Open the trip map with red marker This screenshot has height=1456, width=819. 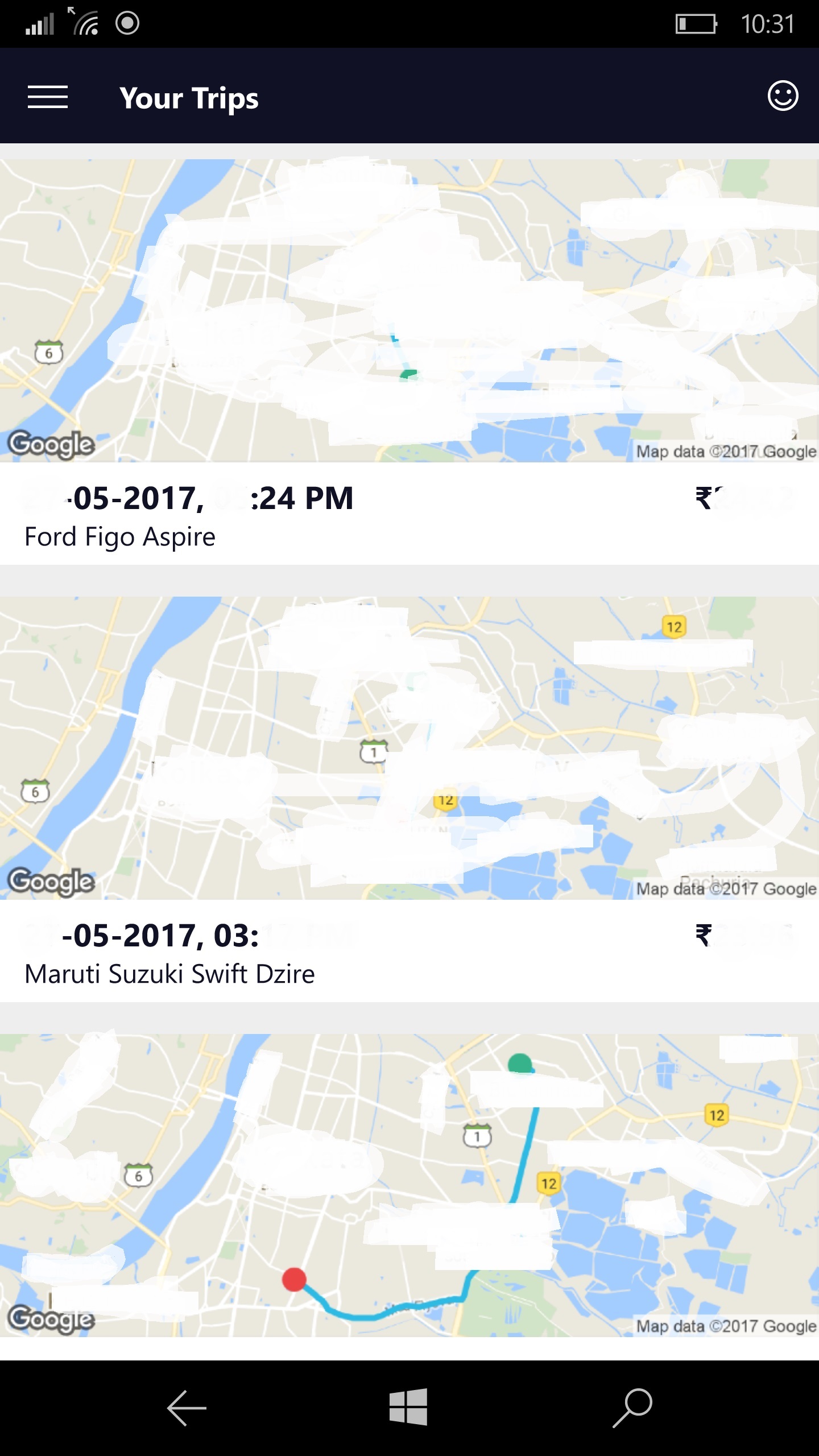(409, 1185)
